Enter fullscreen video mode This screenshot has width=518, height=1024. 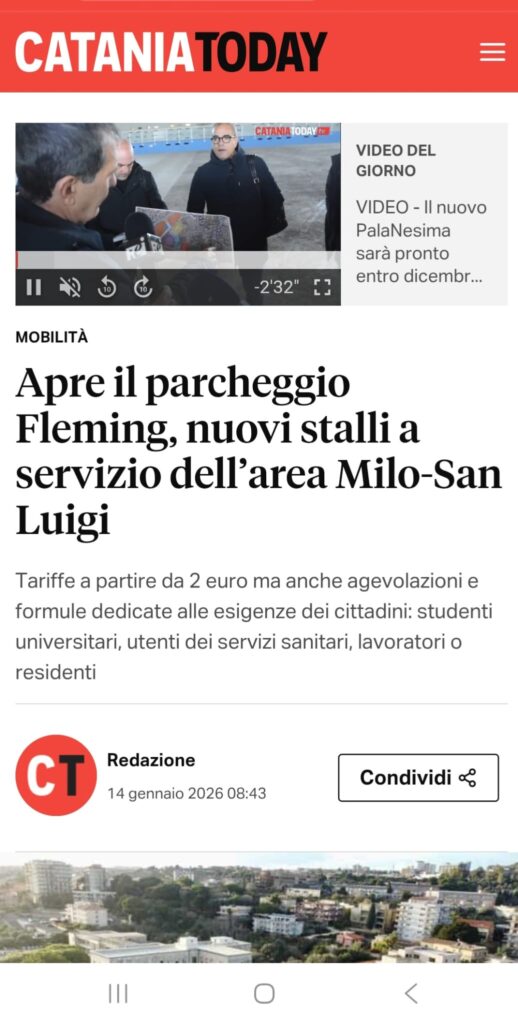click(322, 287)
